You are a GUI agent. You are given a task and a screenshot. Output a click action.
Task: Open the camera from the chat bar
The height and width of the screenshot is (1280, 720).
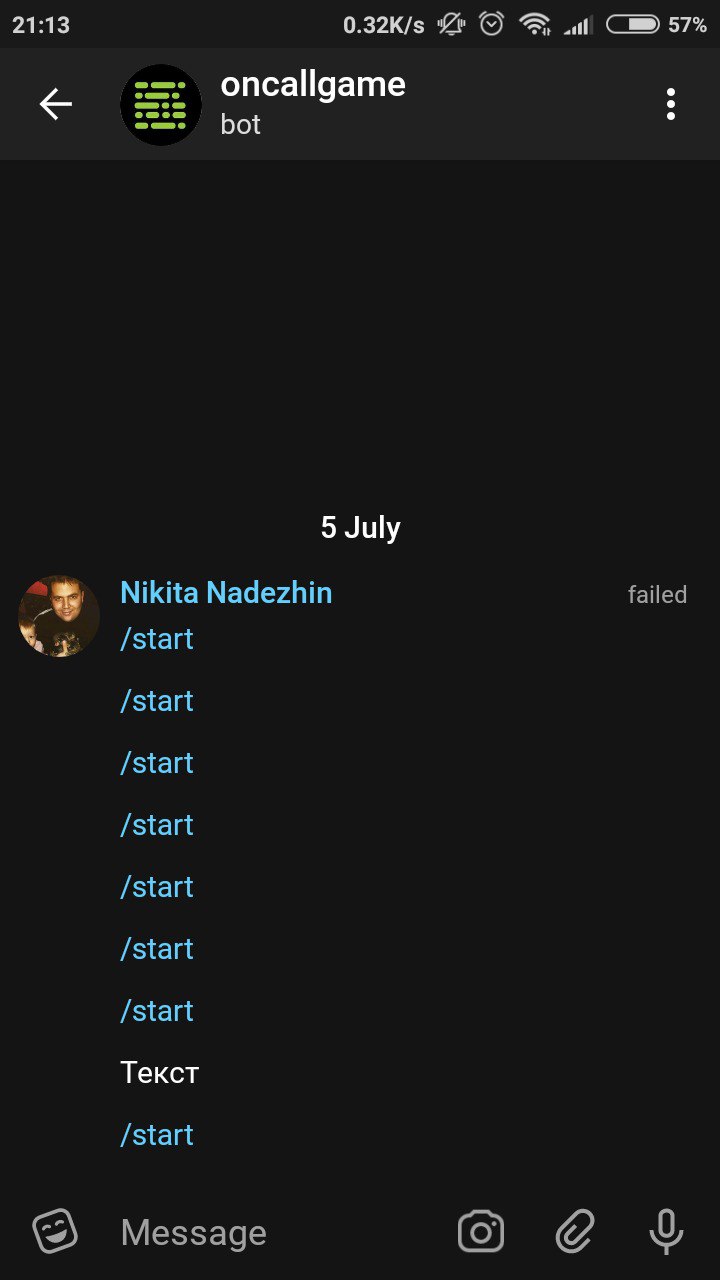(481, 1232)
